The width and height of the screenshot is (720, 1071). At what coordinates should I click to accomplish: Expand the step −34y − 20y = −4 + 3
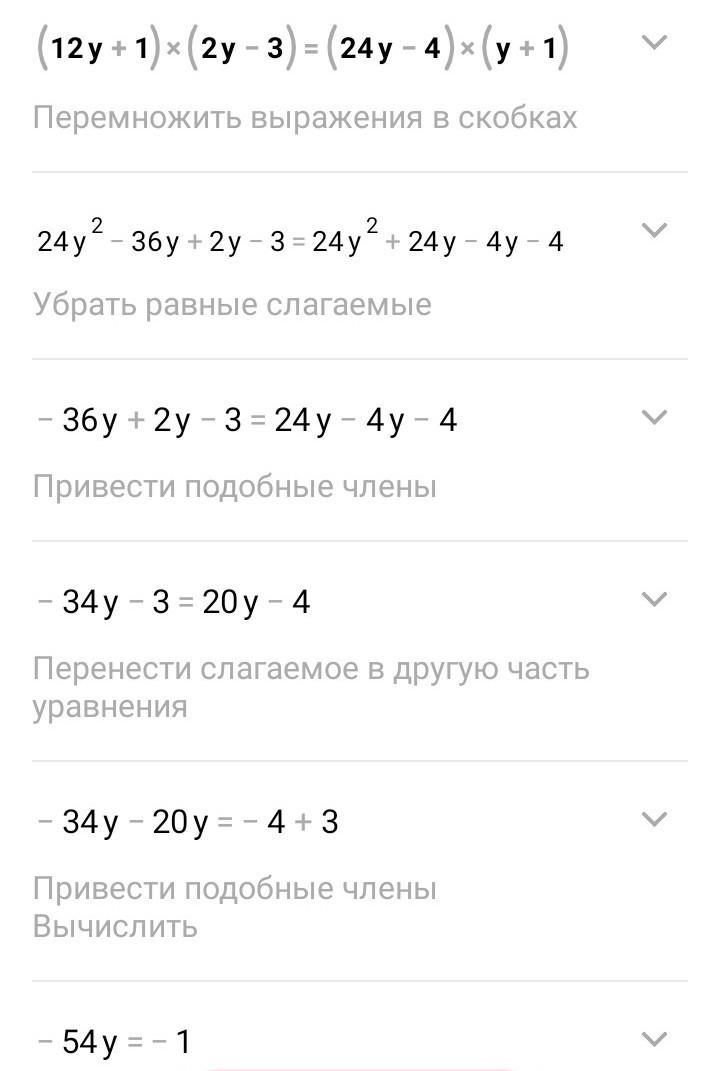(x=653, y=819)
